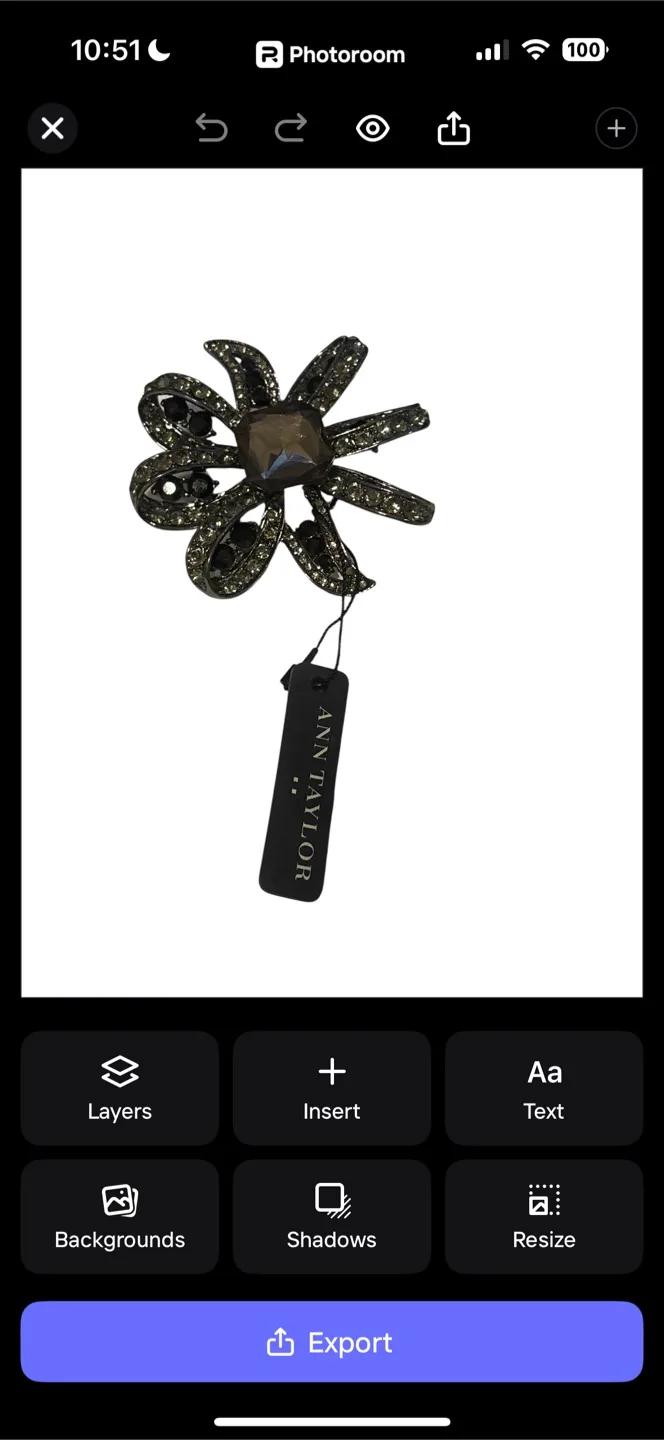Image resolution: width=664 pixels, height=1440 pixels.
Task: Add Text to the design
Action: [x=544, y=1088]
